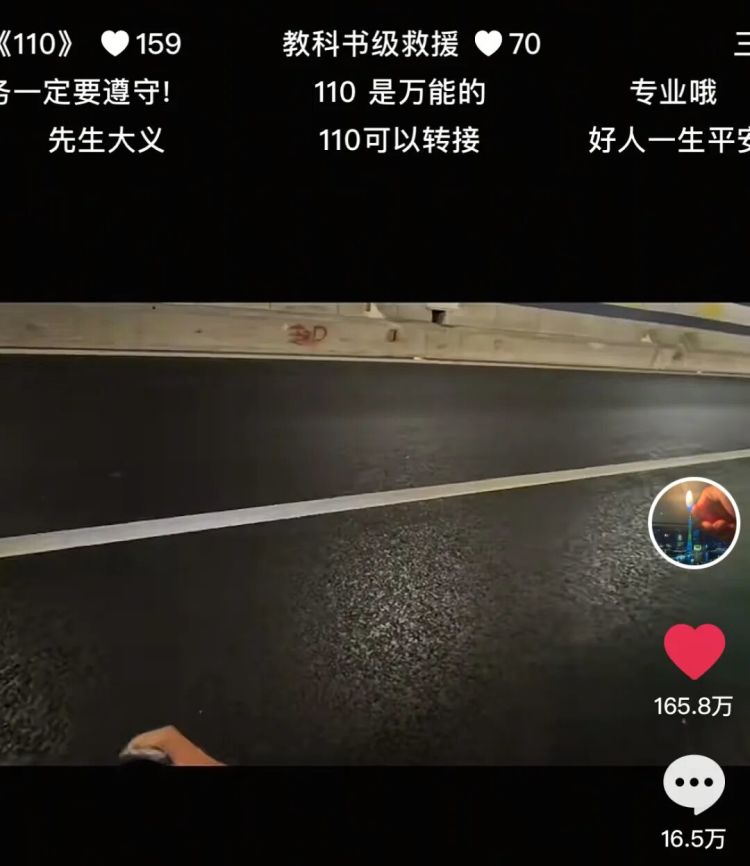Viewport: 750px width, 866px height.
Task: Like the video with 165.8万 likes
Action: 694,652
